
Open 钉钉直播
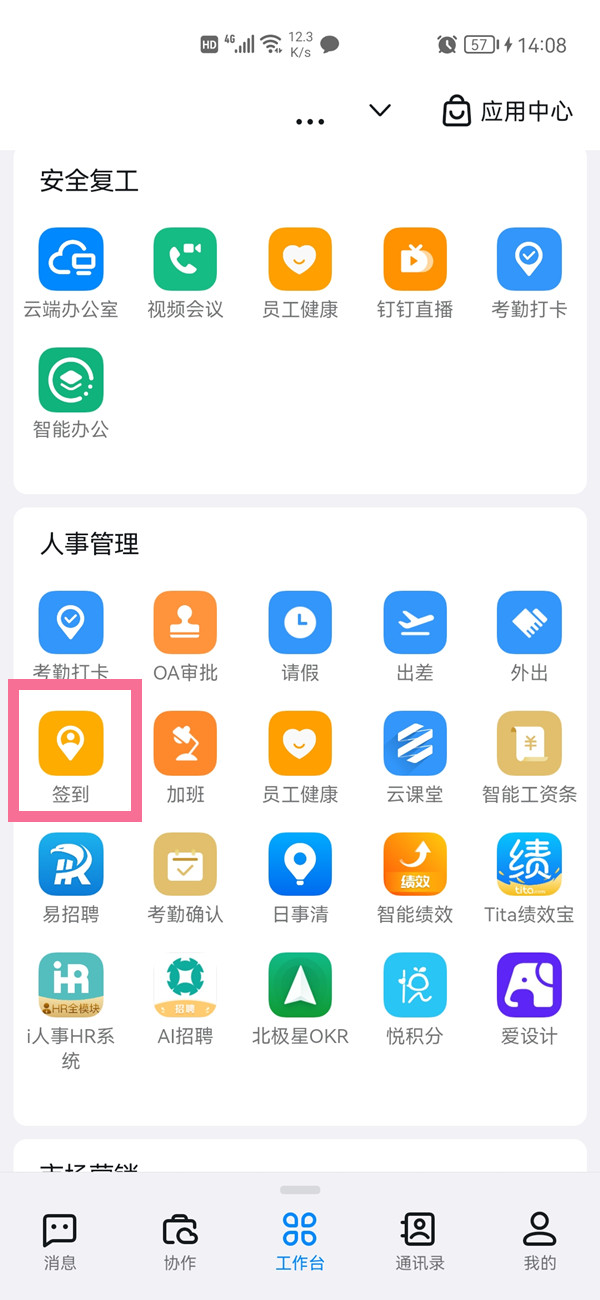[415, 260]
